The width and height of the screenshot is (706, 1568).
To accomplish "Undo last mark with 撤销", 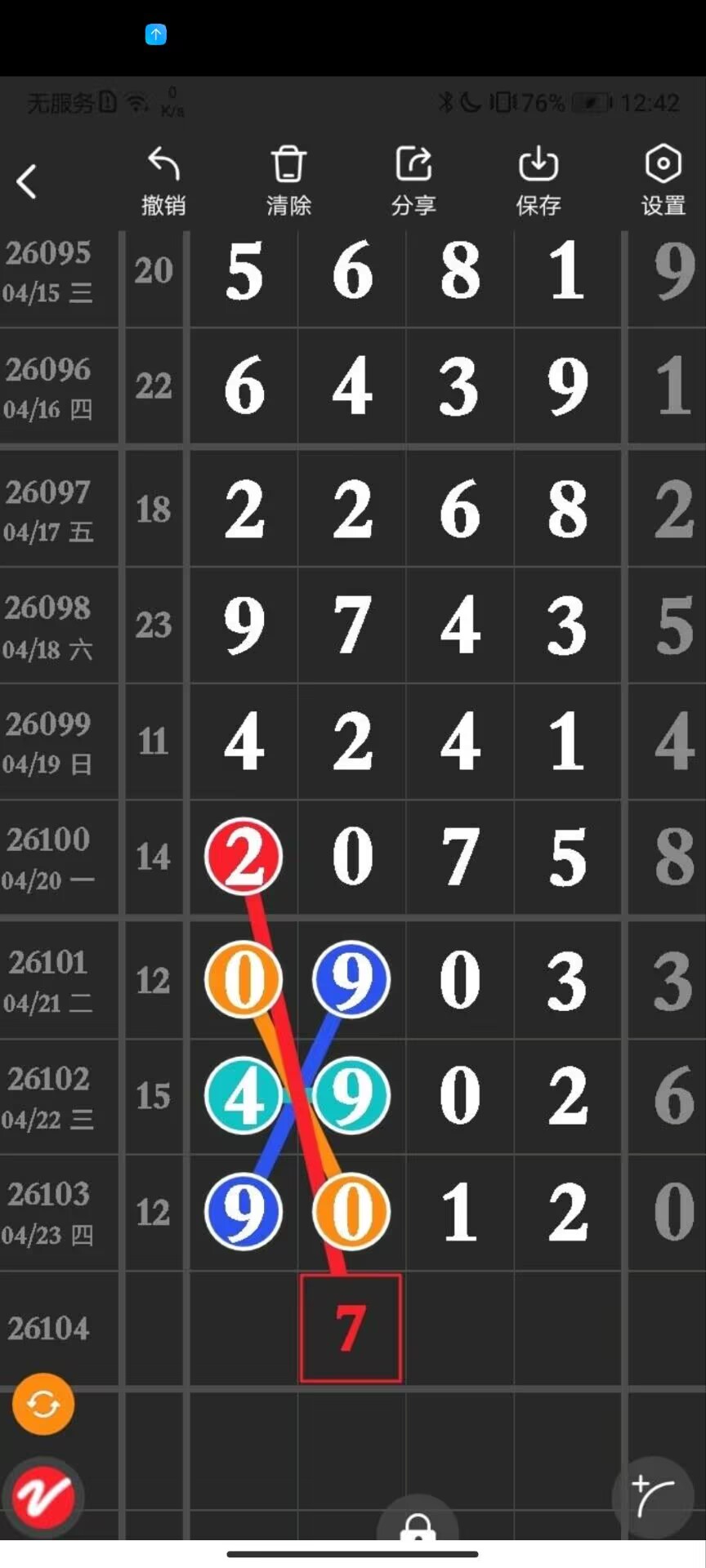I will tap(163, 182).
